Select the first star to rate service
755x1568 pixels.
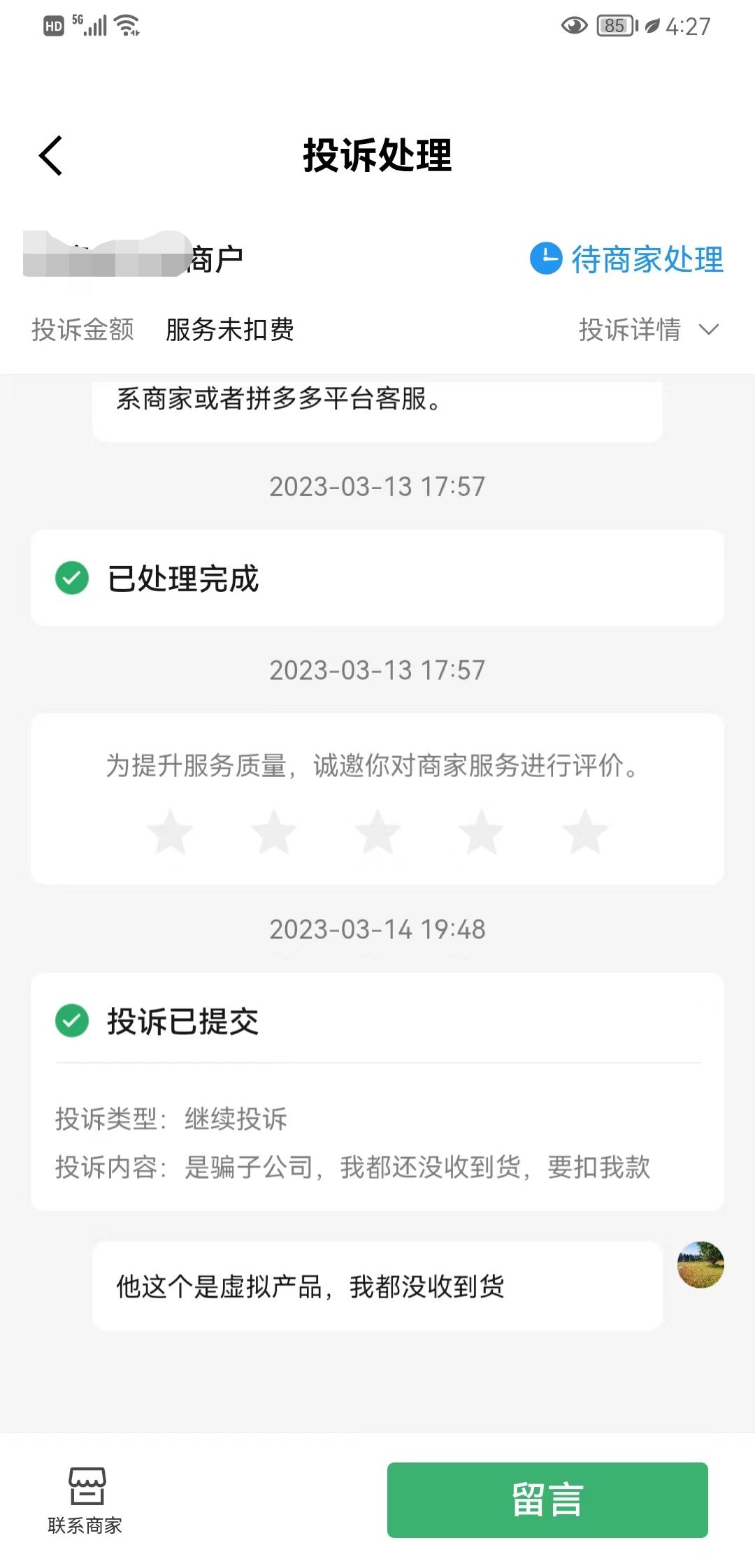[171, 833]
